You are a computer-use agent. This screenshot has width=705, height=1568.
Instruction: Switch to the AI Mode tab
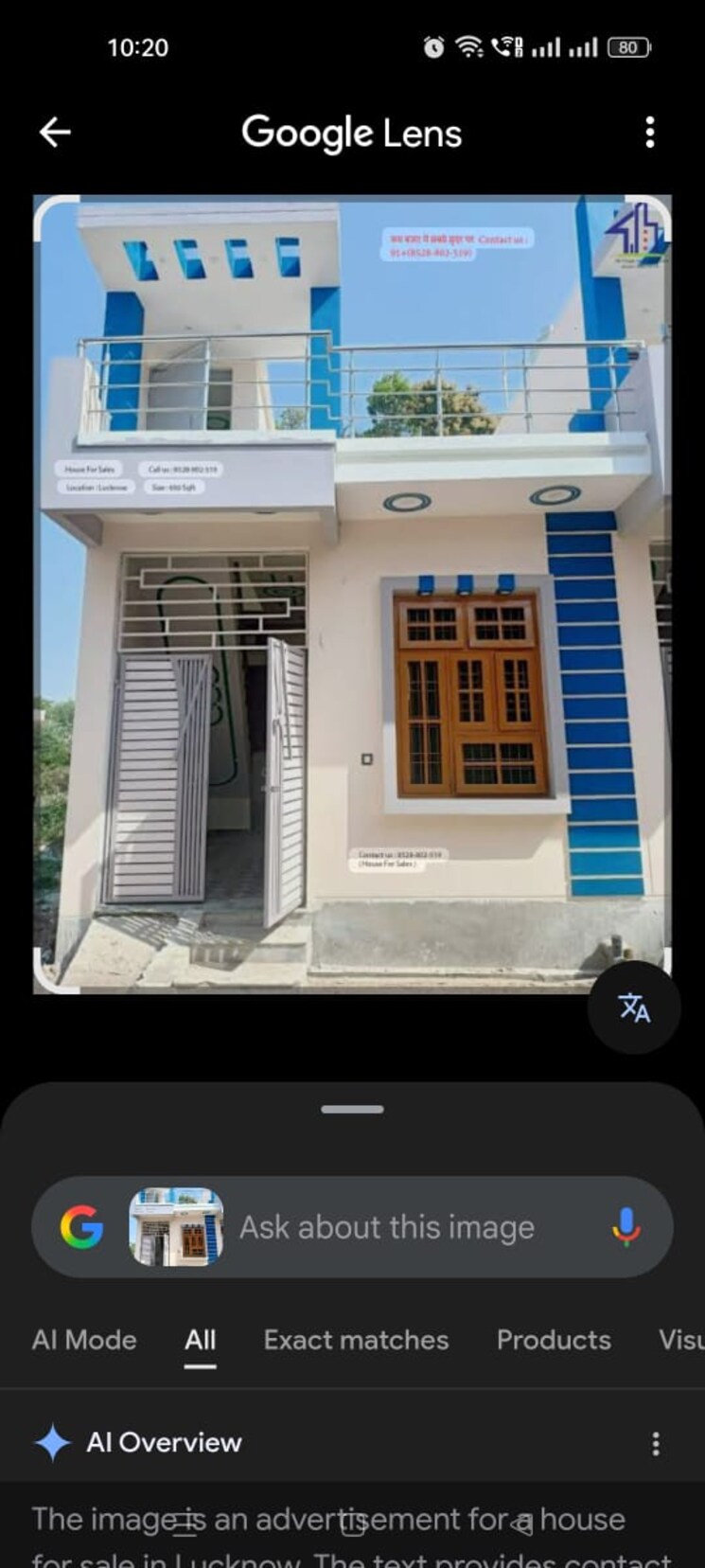pyautogui.click(x=84, y=1340)
